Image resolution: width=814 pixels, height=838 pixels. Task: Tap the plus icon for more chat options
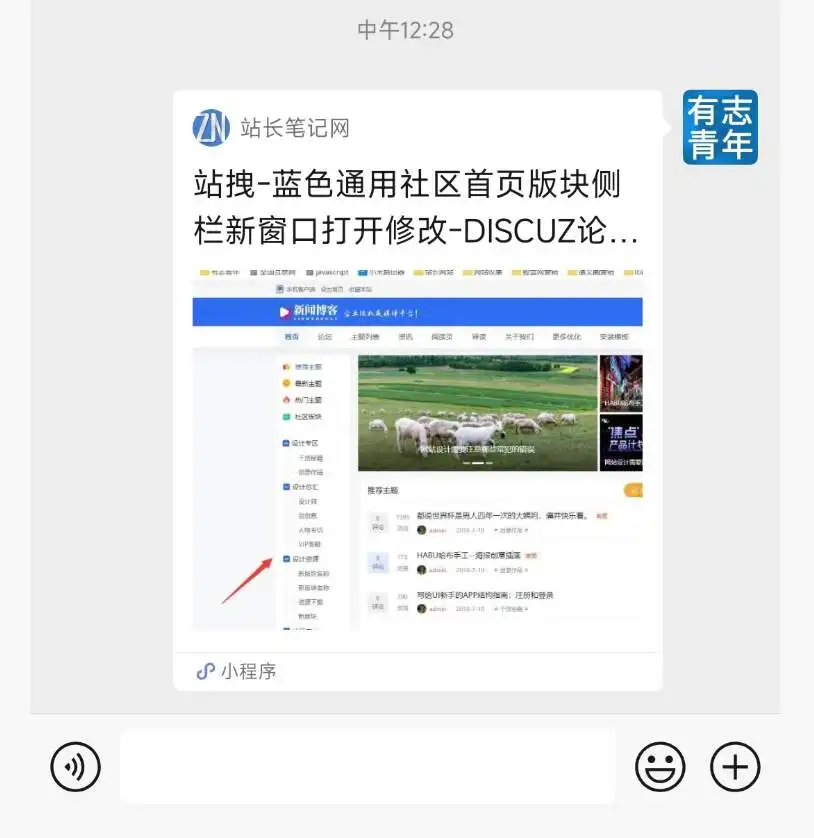[734, 767]
